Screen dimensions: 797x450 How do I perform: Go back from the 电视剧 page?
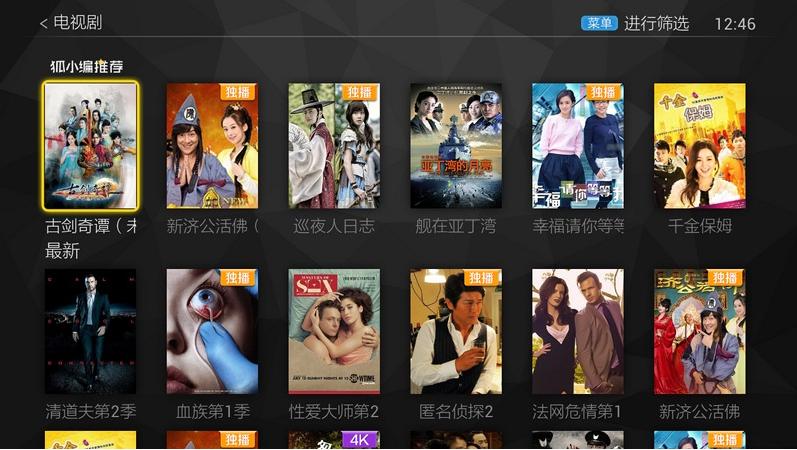pos(45,23)
